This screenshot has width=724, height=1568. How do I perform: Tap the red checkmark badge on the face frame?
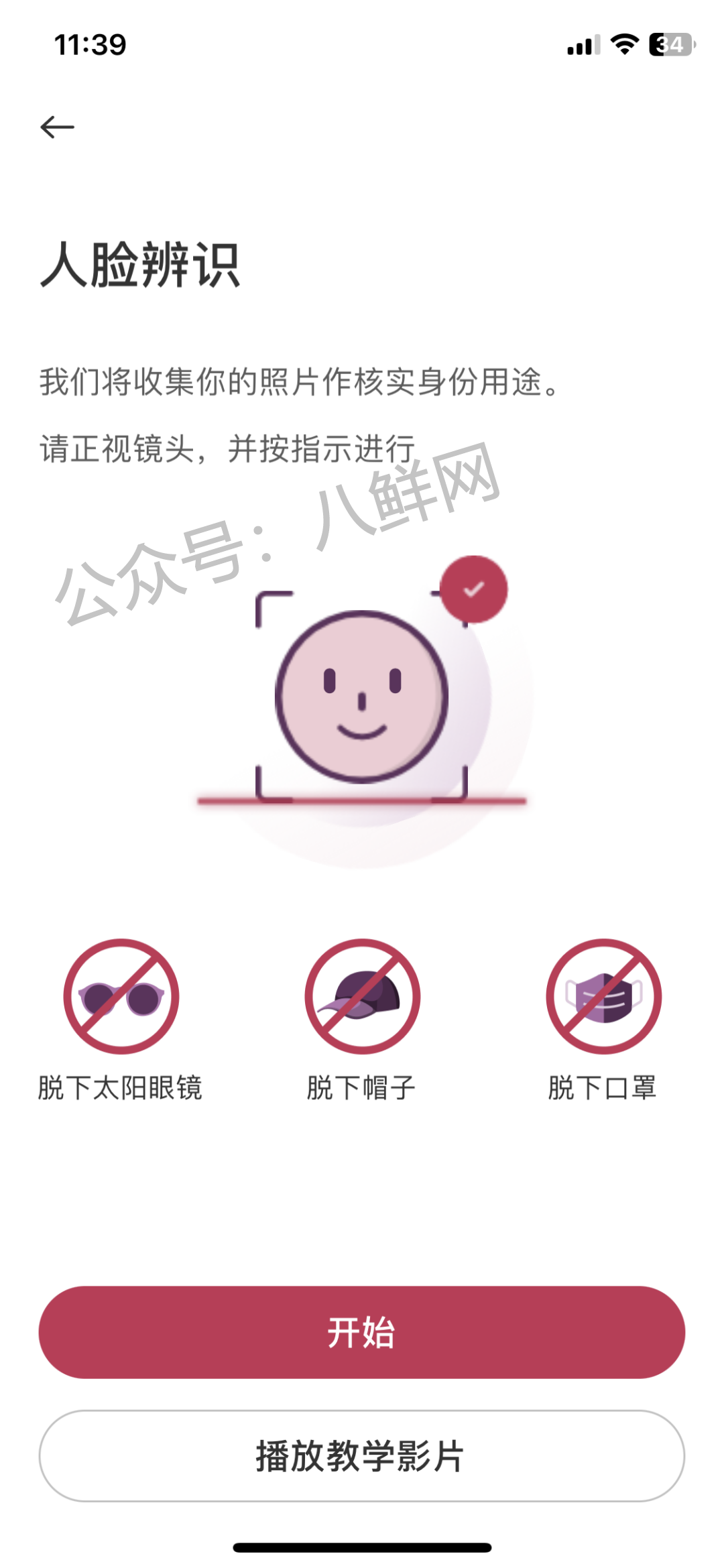475,589
